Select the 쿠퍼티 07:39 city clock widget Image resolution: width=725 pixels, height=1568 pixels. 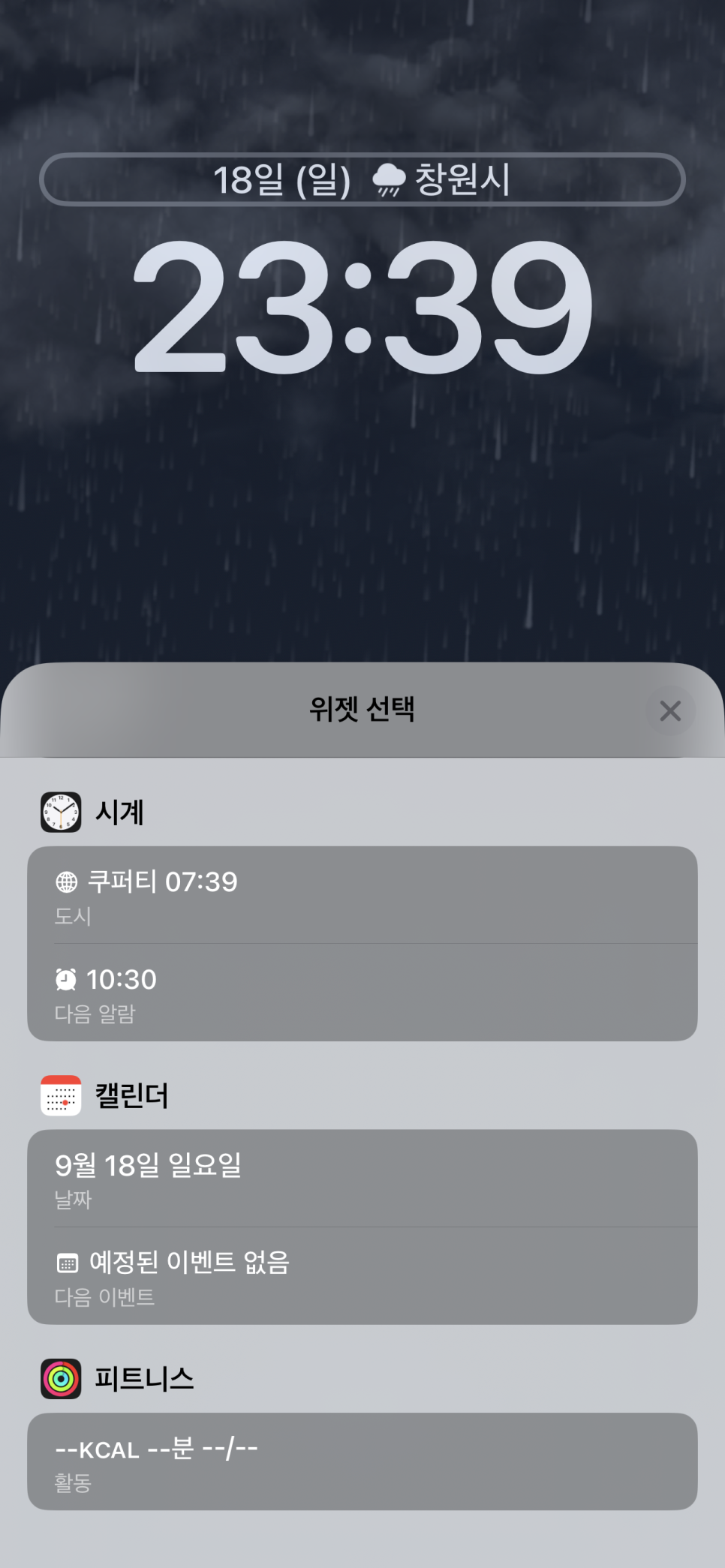coord(362,895)
